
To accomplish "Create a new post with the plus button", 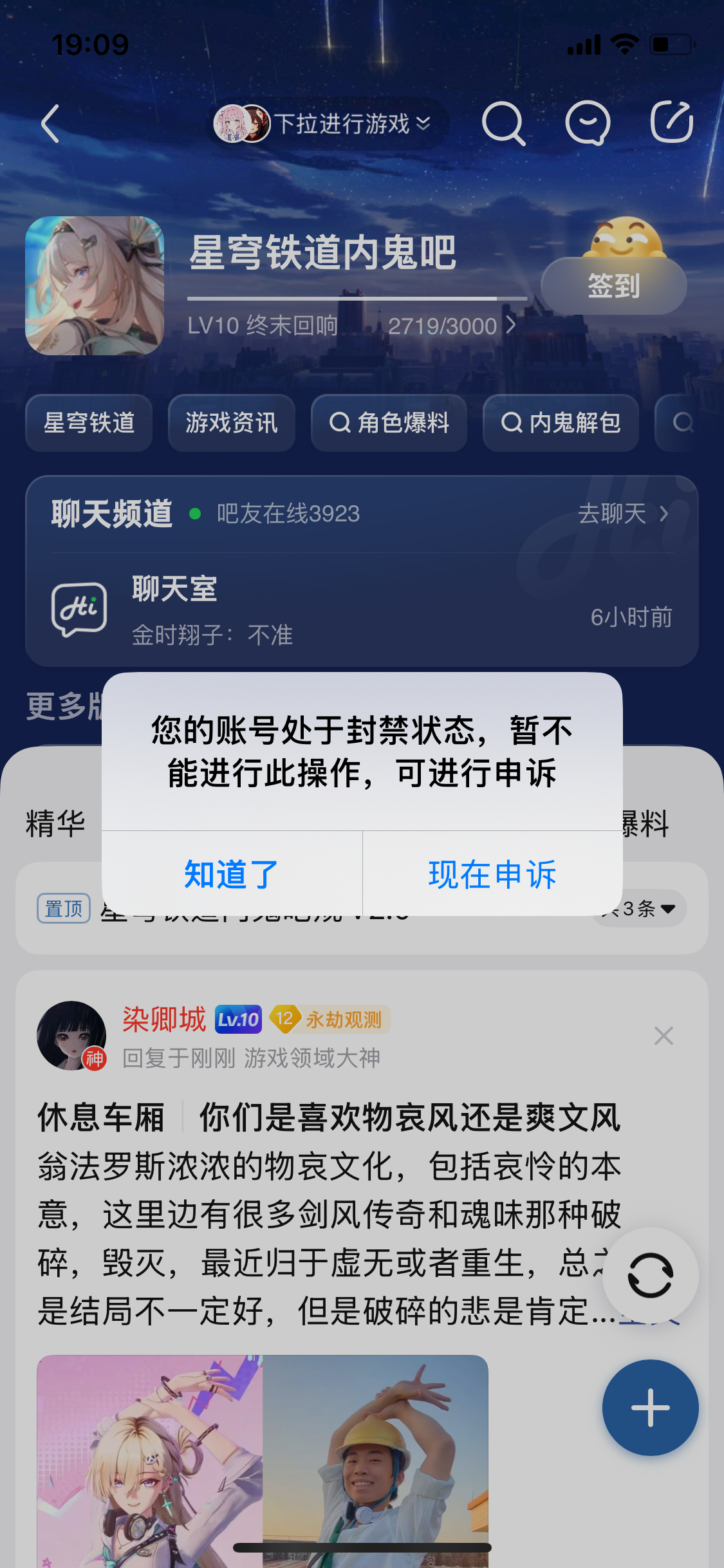I will (650, 1408).
